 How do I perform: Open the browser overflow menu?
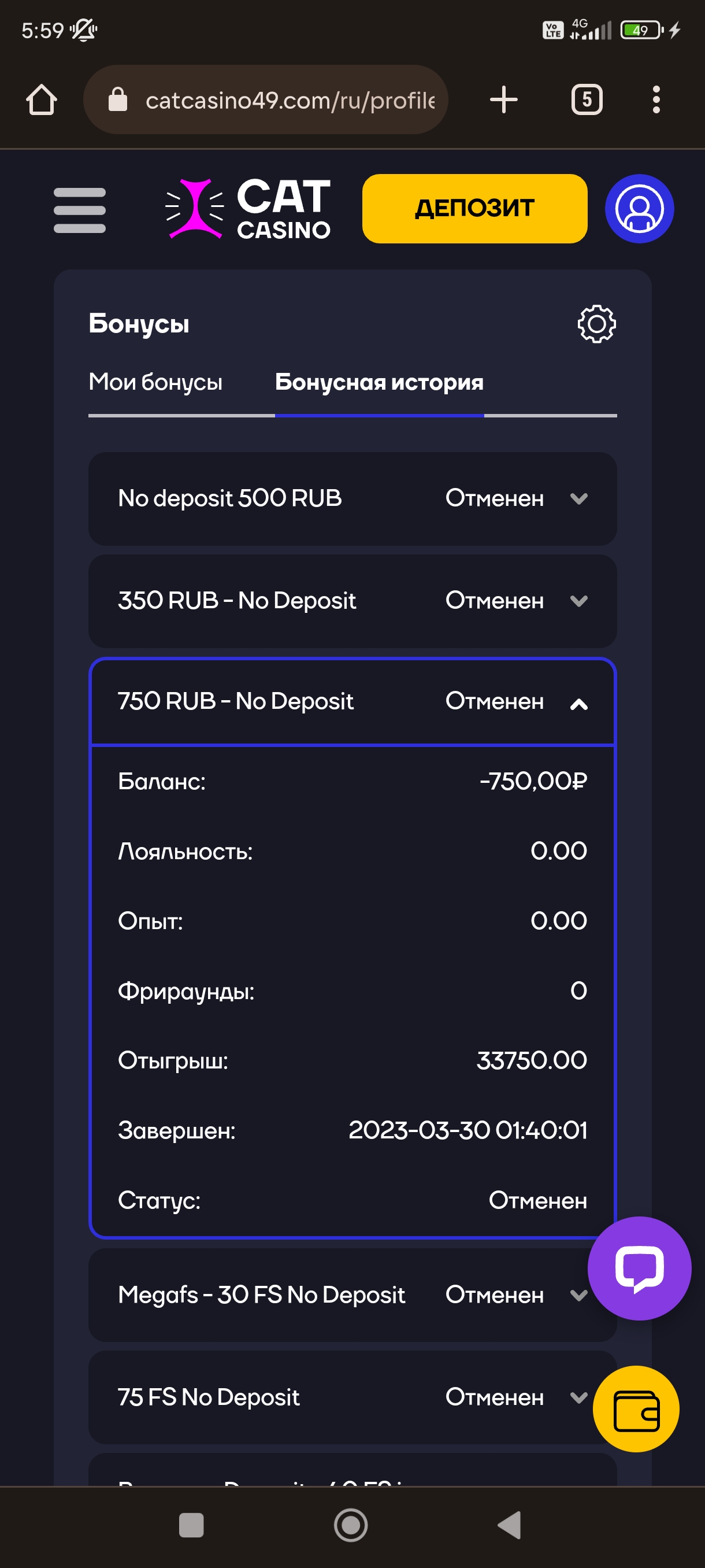pos(656,100)
